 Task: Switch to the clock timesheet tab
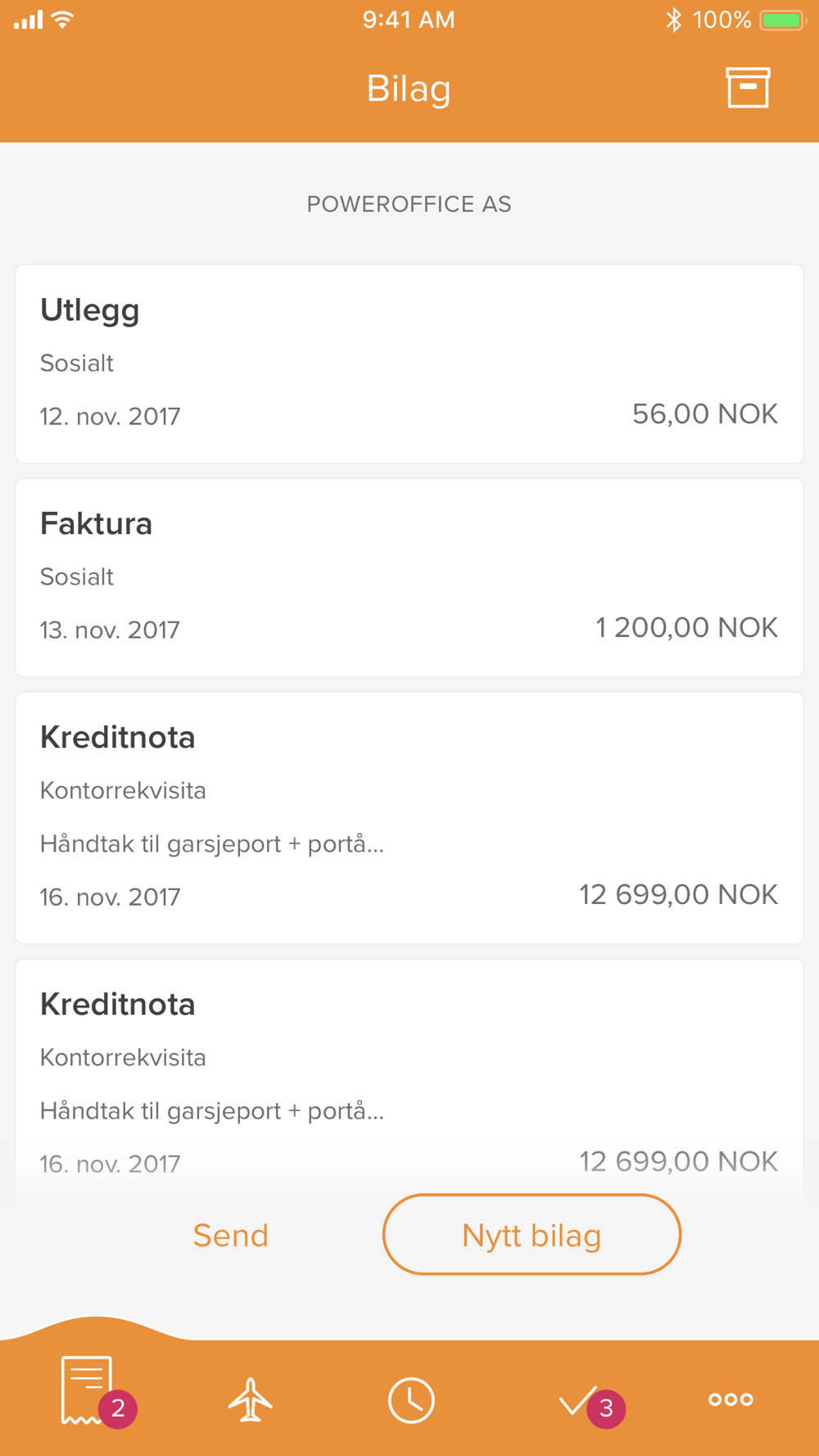click(x=411, y=1399)
